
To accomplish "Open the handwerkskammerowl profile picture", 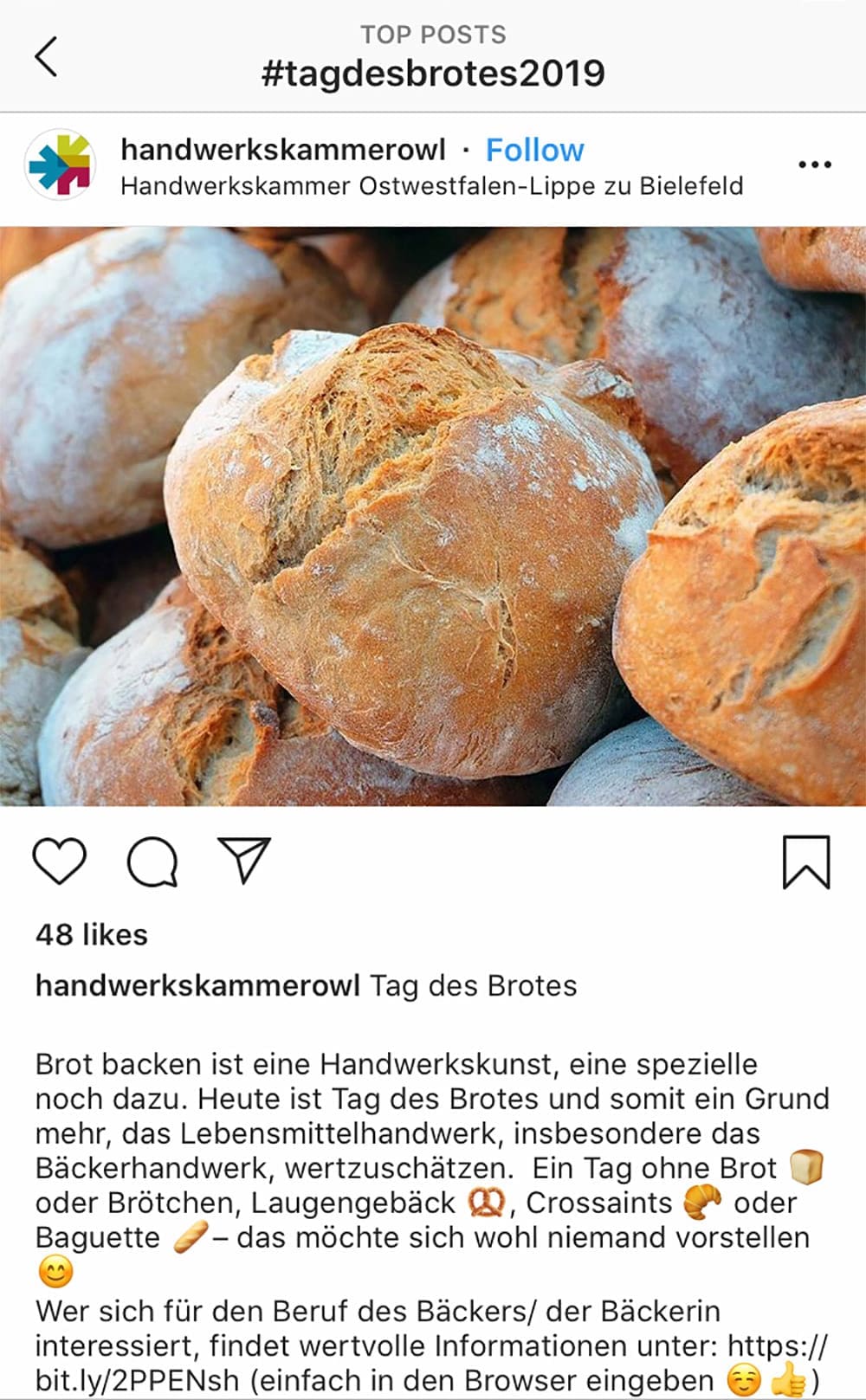I will click(x=60, y=165).
